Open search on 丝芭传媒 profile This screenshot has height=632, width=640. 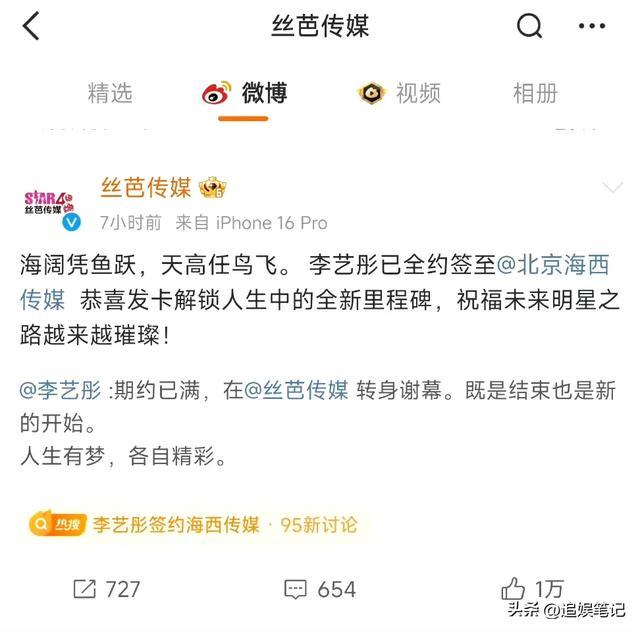(529, 27)
